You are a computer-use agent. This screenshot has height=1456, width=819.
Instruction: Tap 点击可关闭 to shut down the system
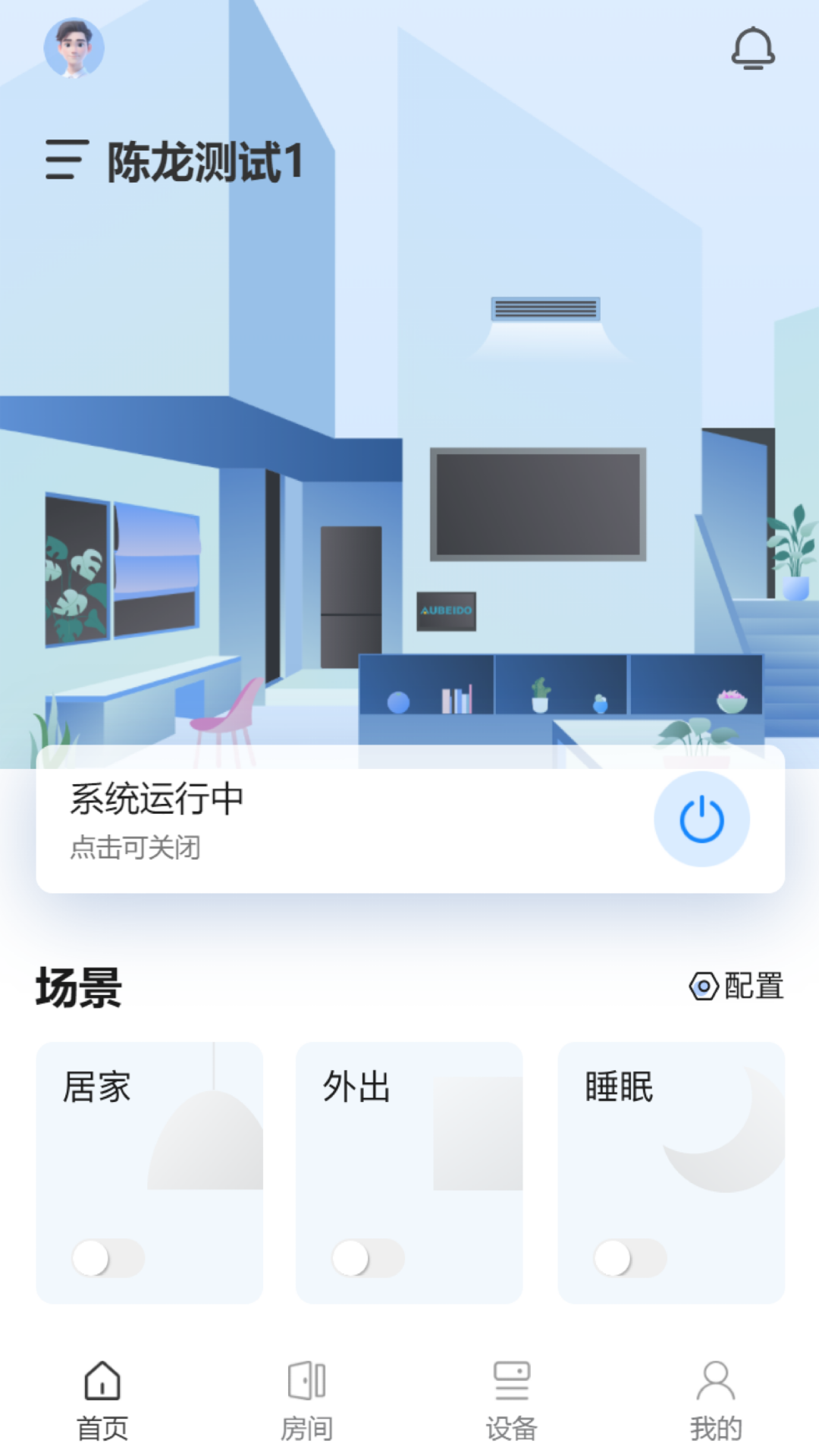[x=133, y=849]
